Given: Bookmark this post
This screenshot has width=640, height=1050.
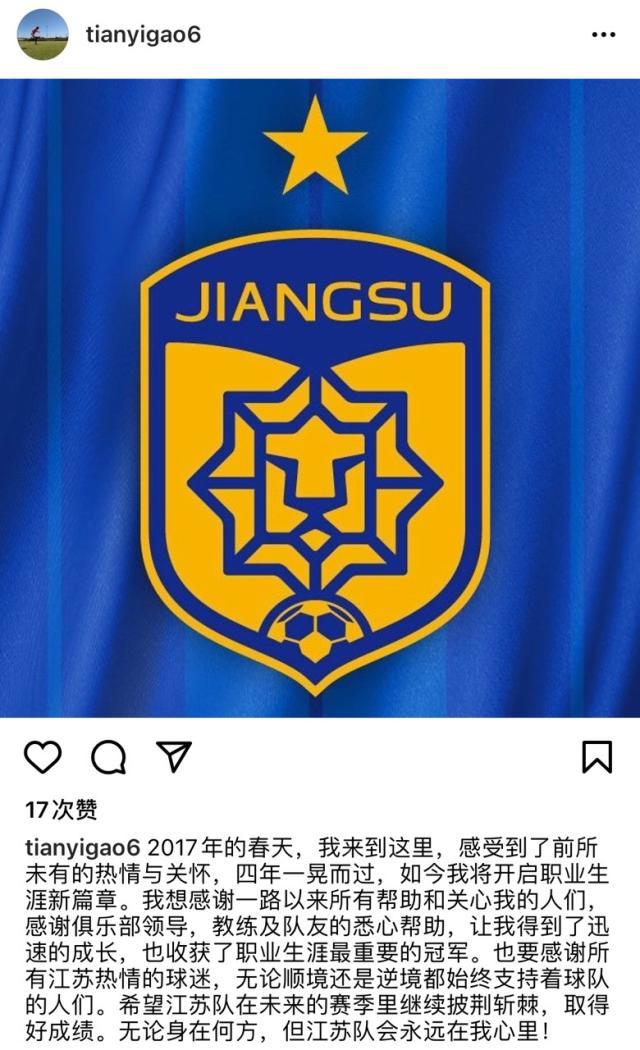Looking at the screenshot, I should tap(596, 757).
